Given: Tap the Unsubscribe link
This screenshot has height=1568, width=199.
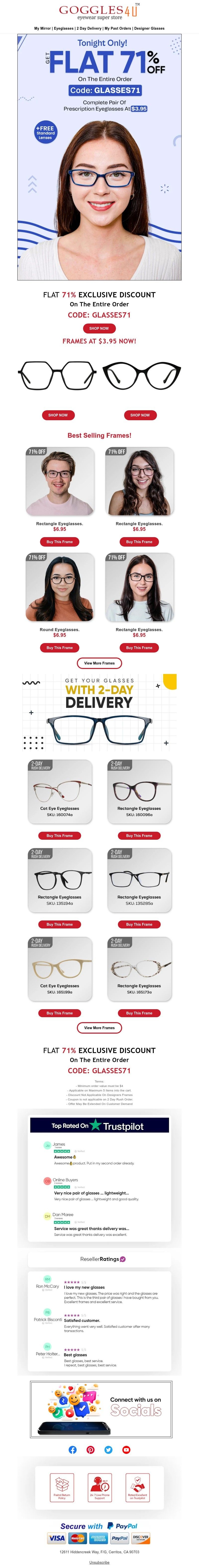Looking at the screenshot, I should pyautogui.click(x=99, y=1562).
